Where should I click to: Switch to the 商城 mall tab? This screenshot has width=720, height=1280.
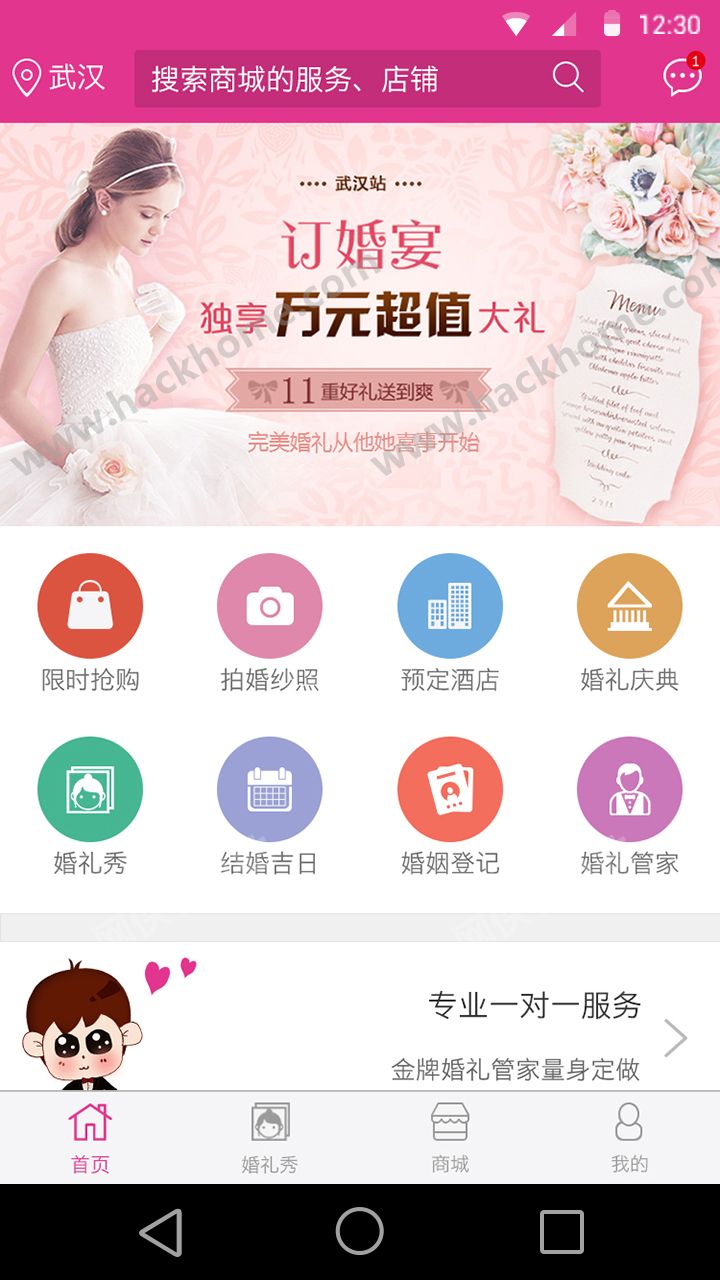click(x=450, y=1137)
